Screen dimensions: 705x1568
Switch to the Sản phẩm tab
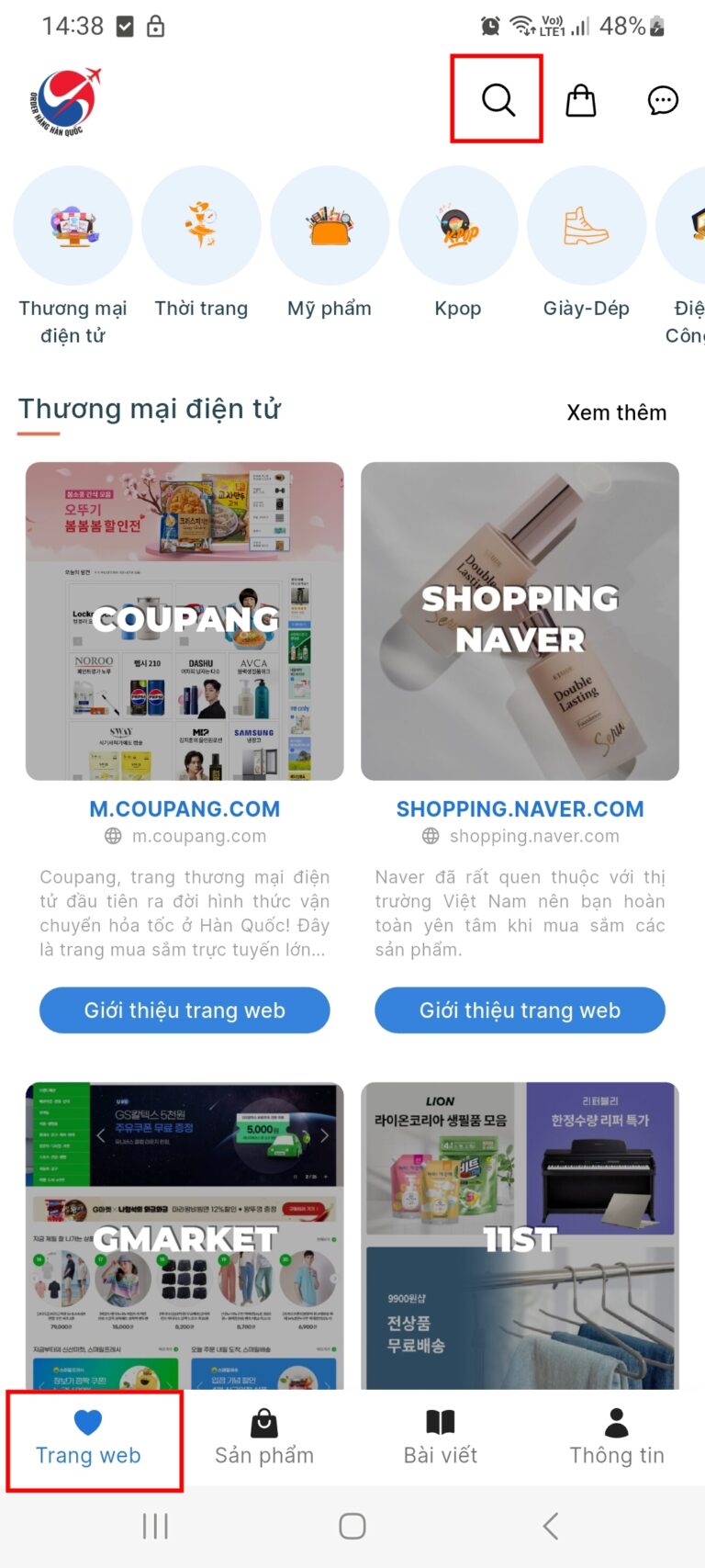click(264, 1438)
